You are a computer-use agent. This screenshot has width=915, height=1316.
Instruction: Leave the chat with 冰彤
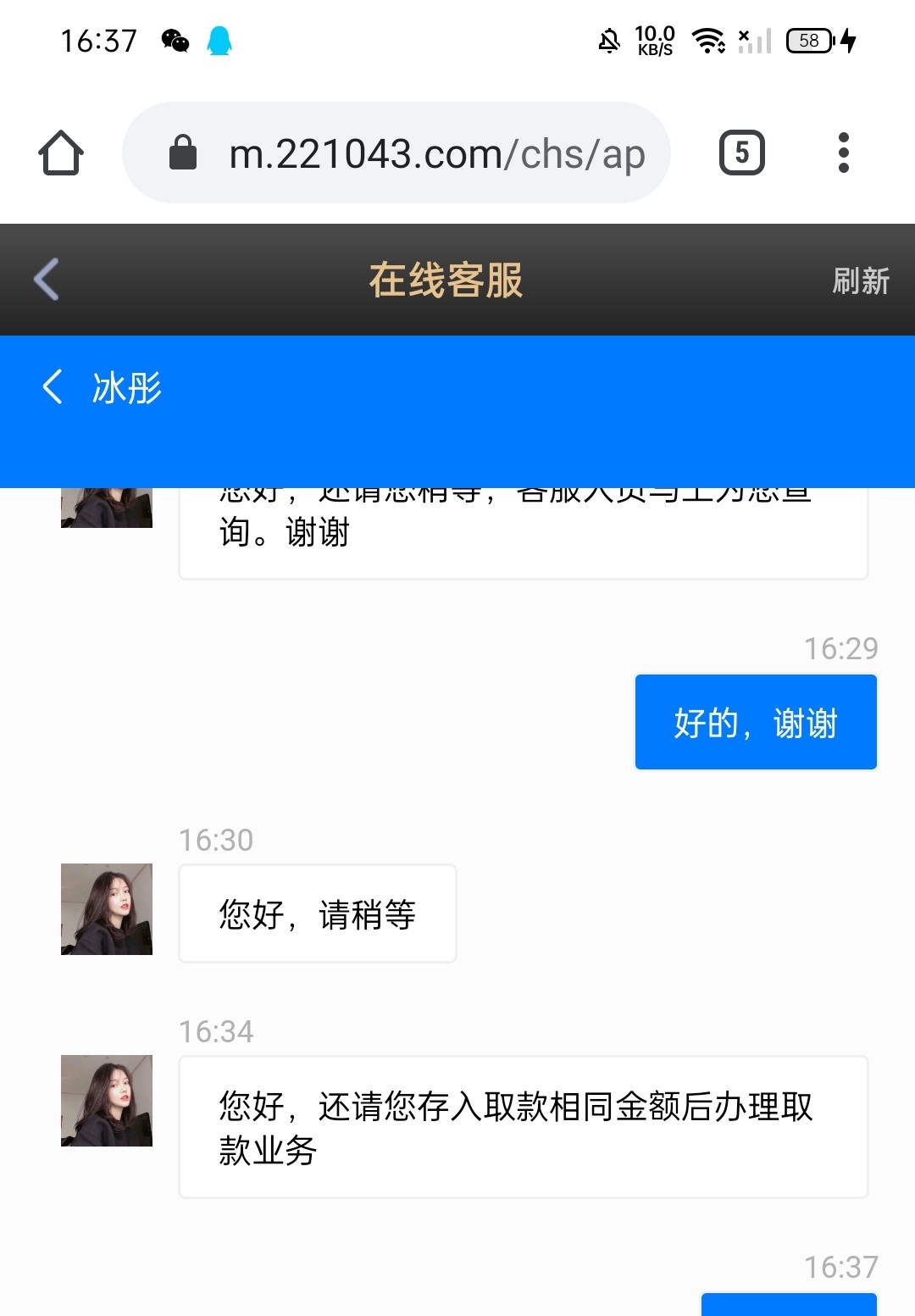[x=53, y=387]
